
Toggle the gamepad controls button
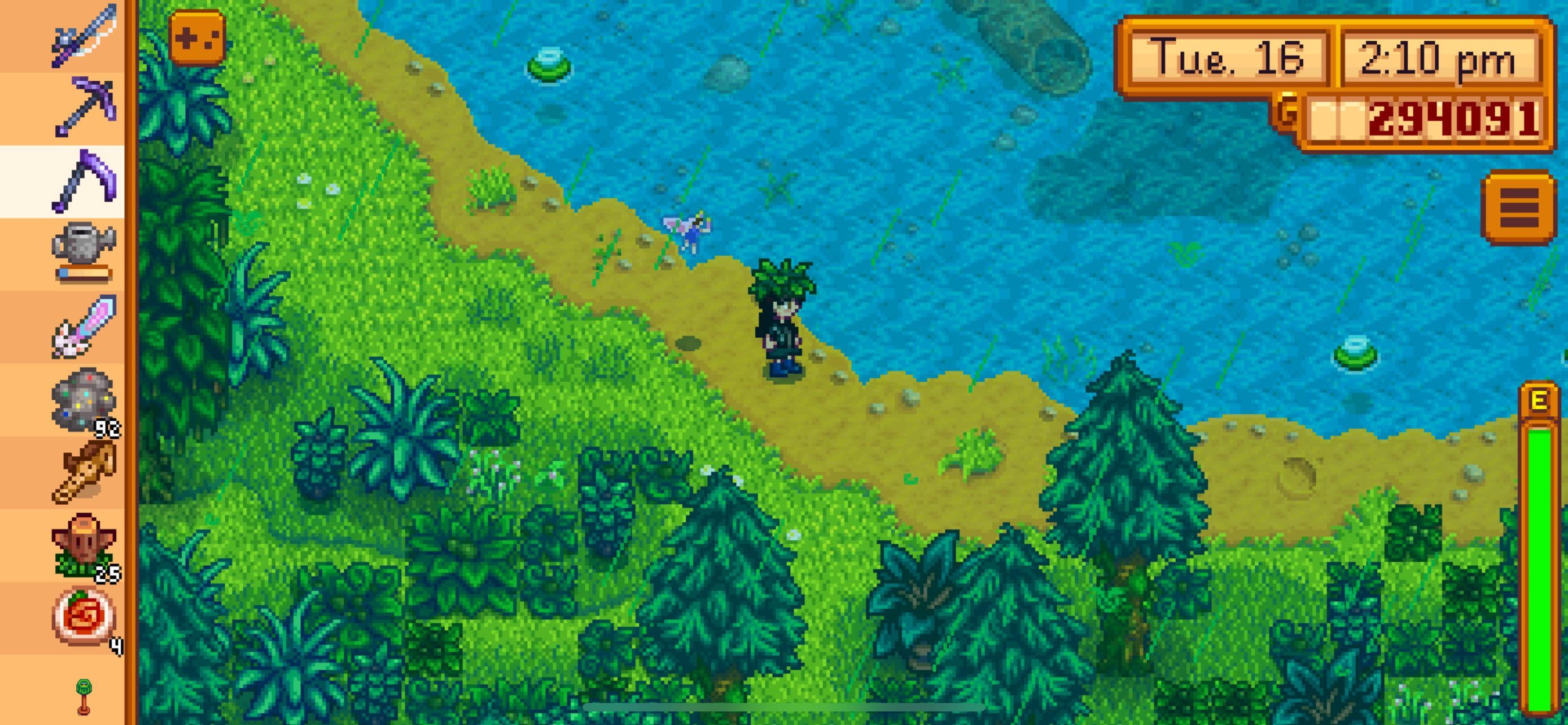[196, 39]
